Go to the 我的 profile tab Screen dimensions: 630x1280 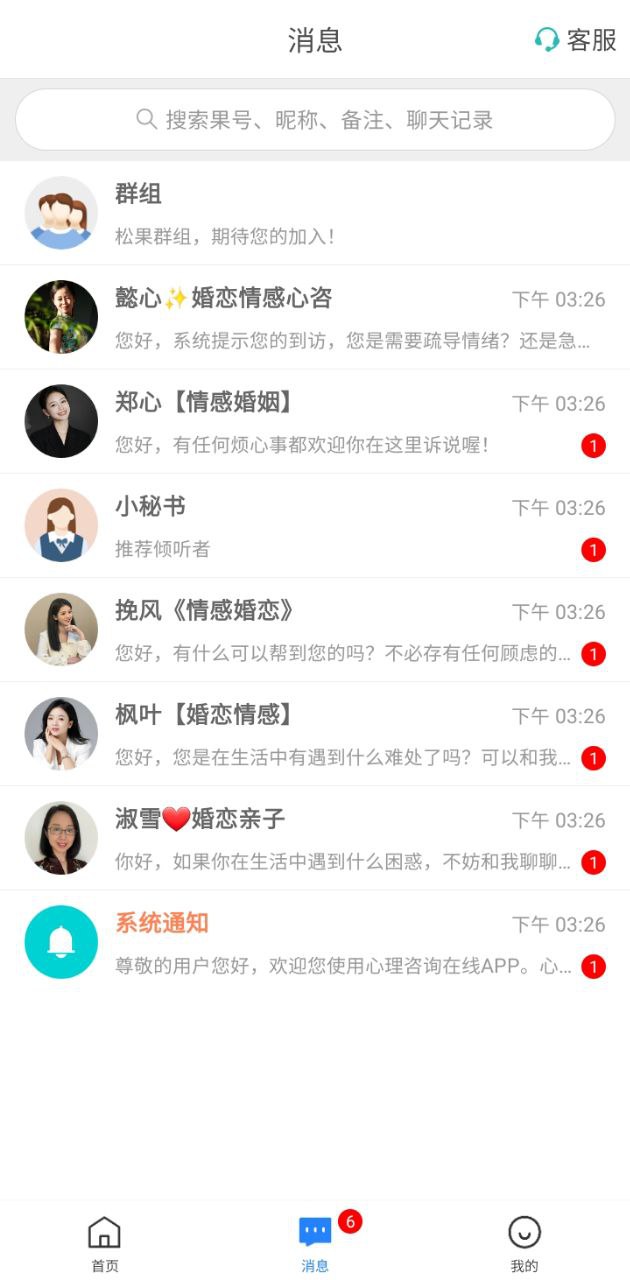524,1243
